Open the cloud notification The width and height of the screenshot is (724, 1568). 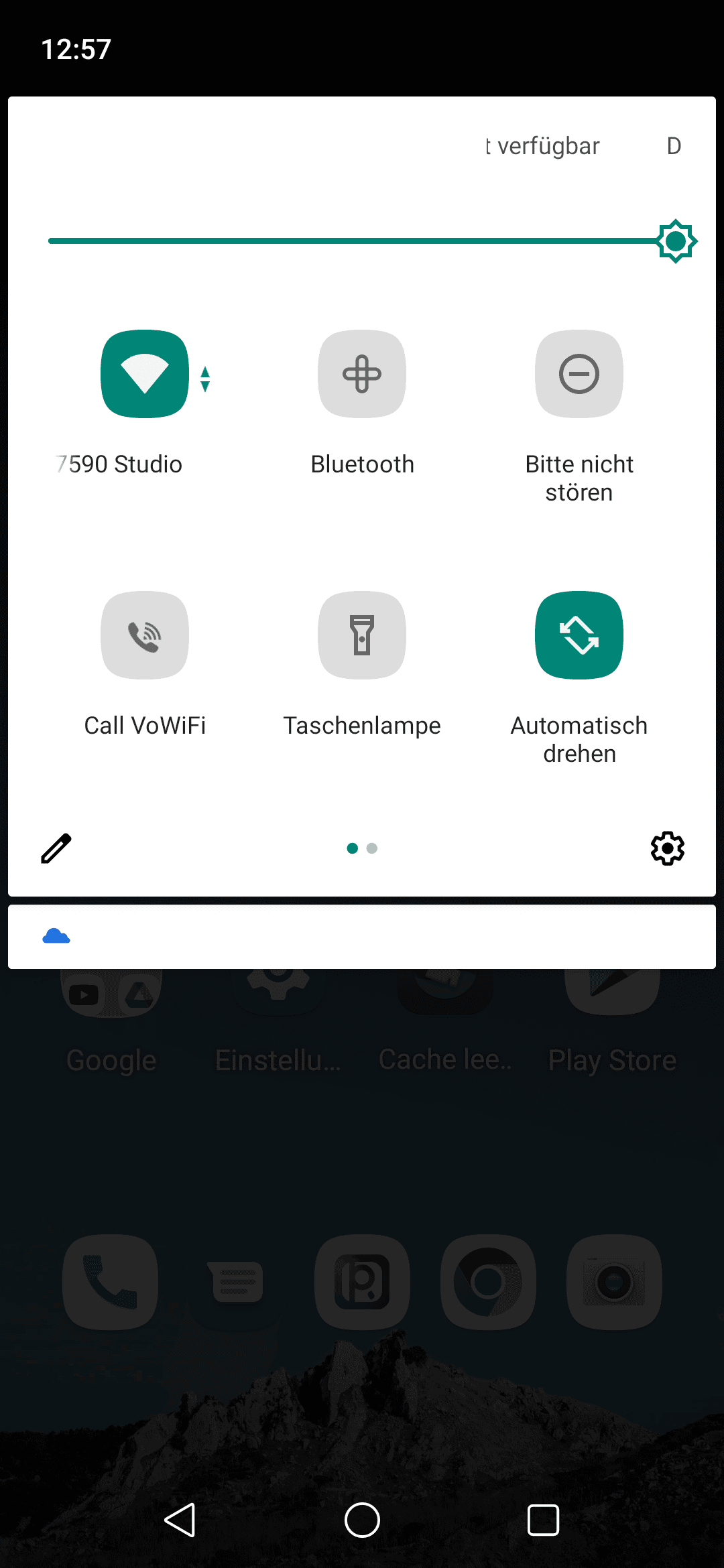tap(362, 937)
